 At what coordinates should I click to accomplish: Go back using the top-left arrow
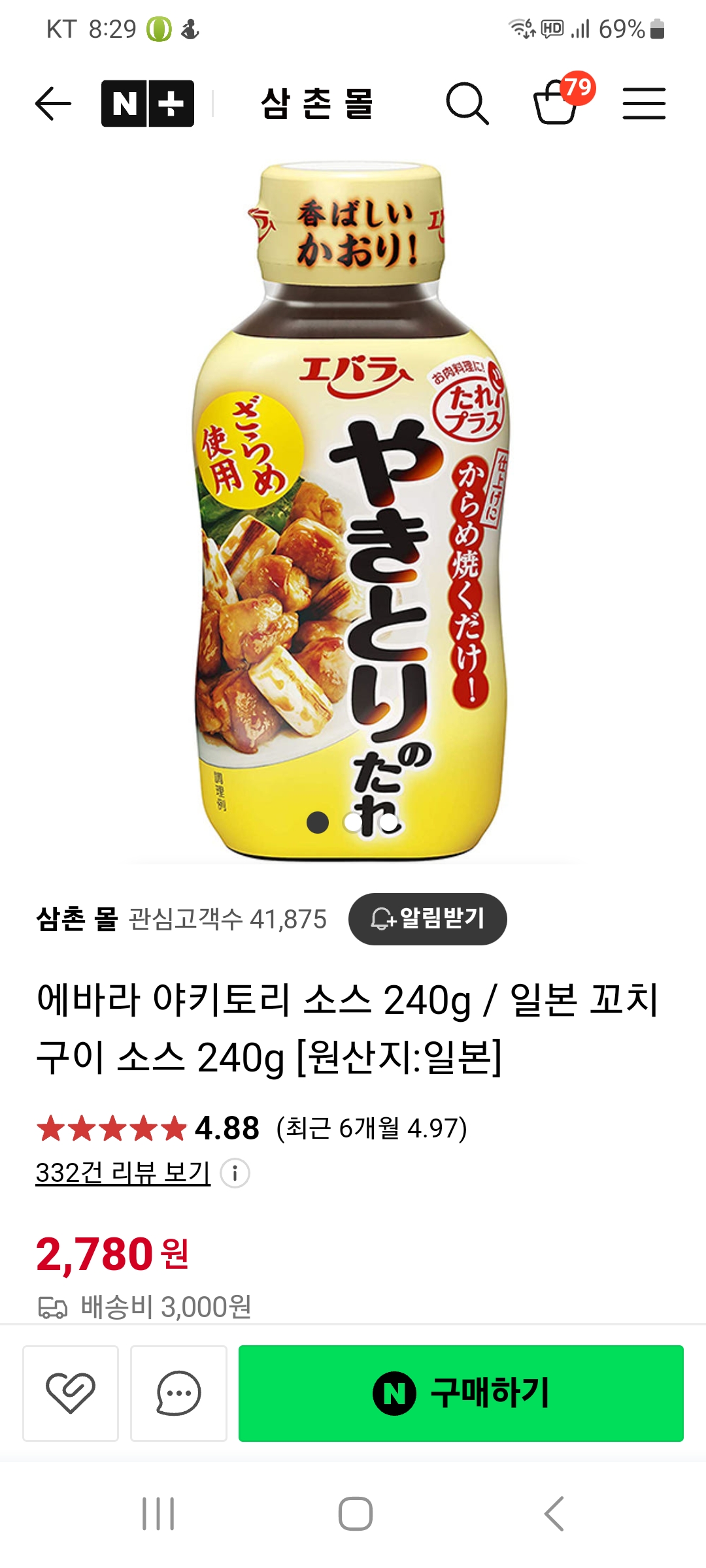tap(53, 104)
